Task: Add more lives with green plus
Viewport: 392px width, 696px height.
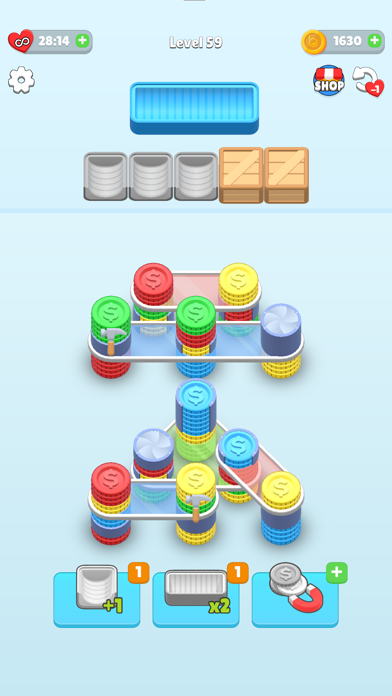Action: pyautogui.click(x=83, y=41)
